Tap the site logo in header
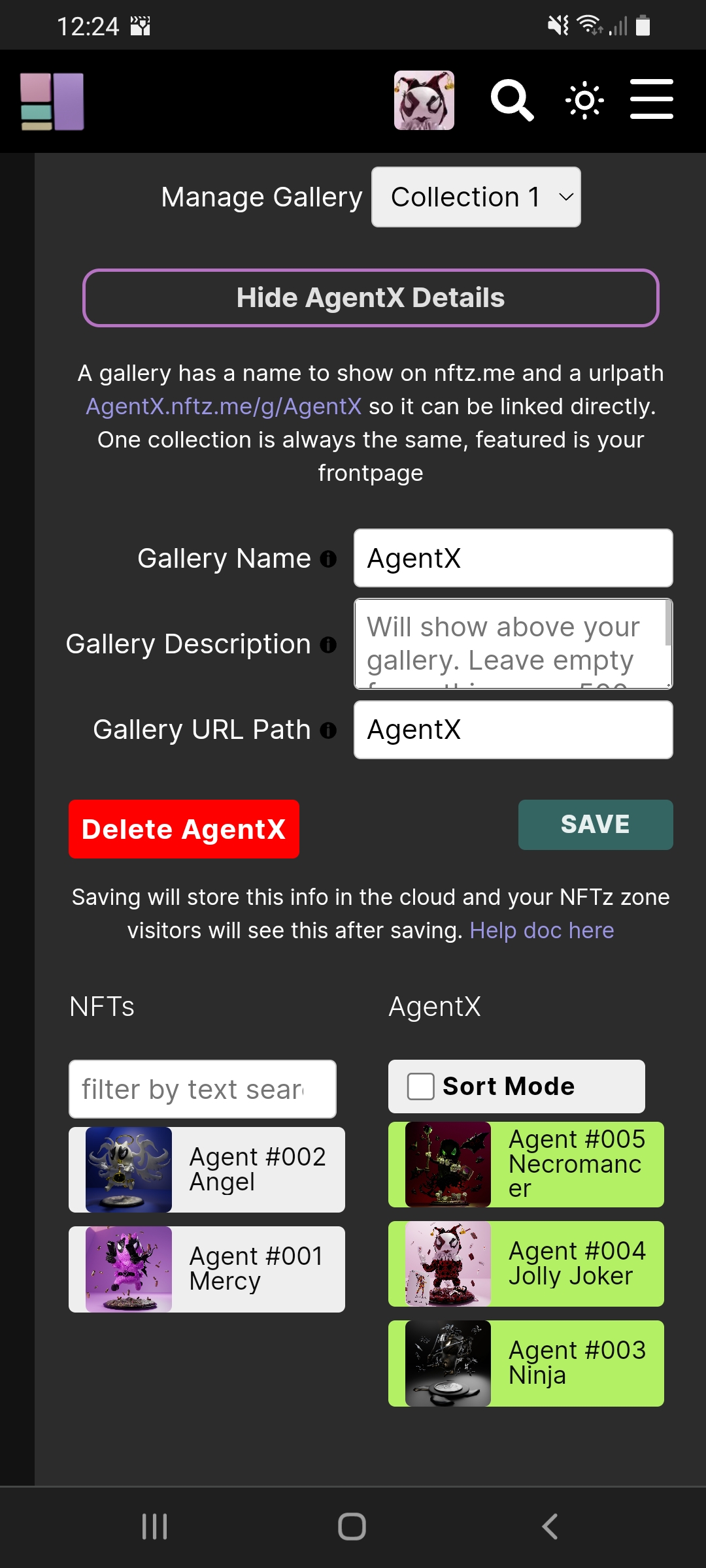Viewport: 706px width, 1568px height. (x=52, y=101)
